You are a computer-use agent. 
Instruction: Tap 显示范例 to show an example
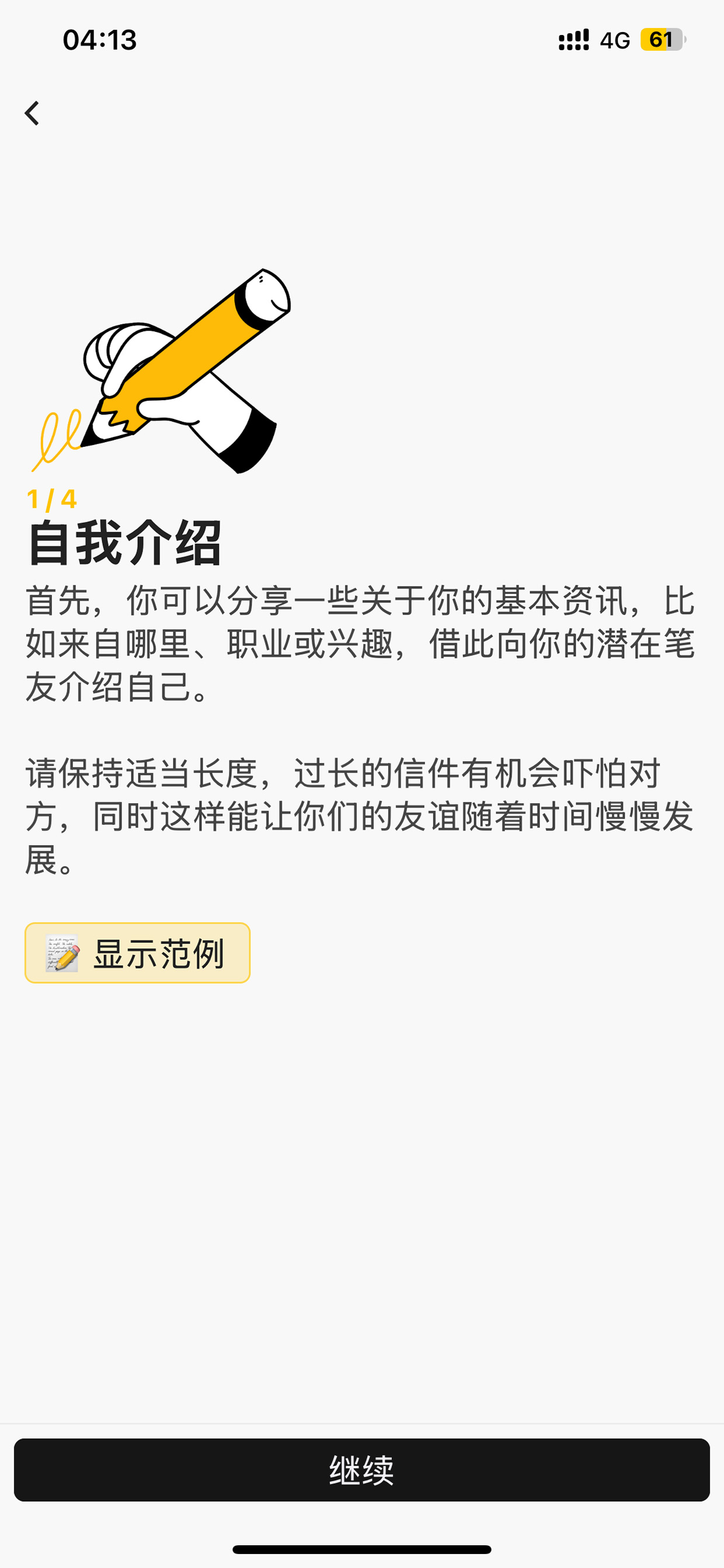pyautogui.click(x=137, y=953)
